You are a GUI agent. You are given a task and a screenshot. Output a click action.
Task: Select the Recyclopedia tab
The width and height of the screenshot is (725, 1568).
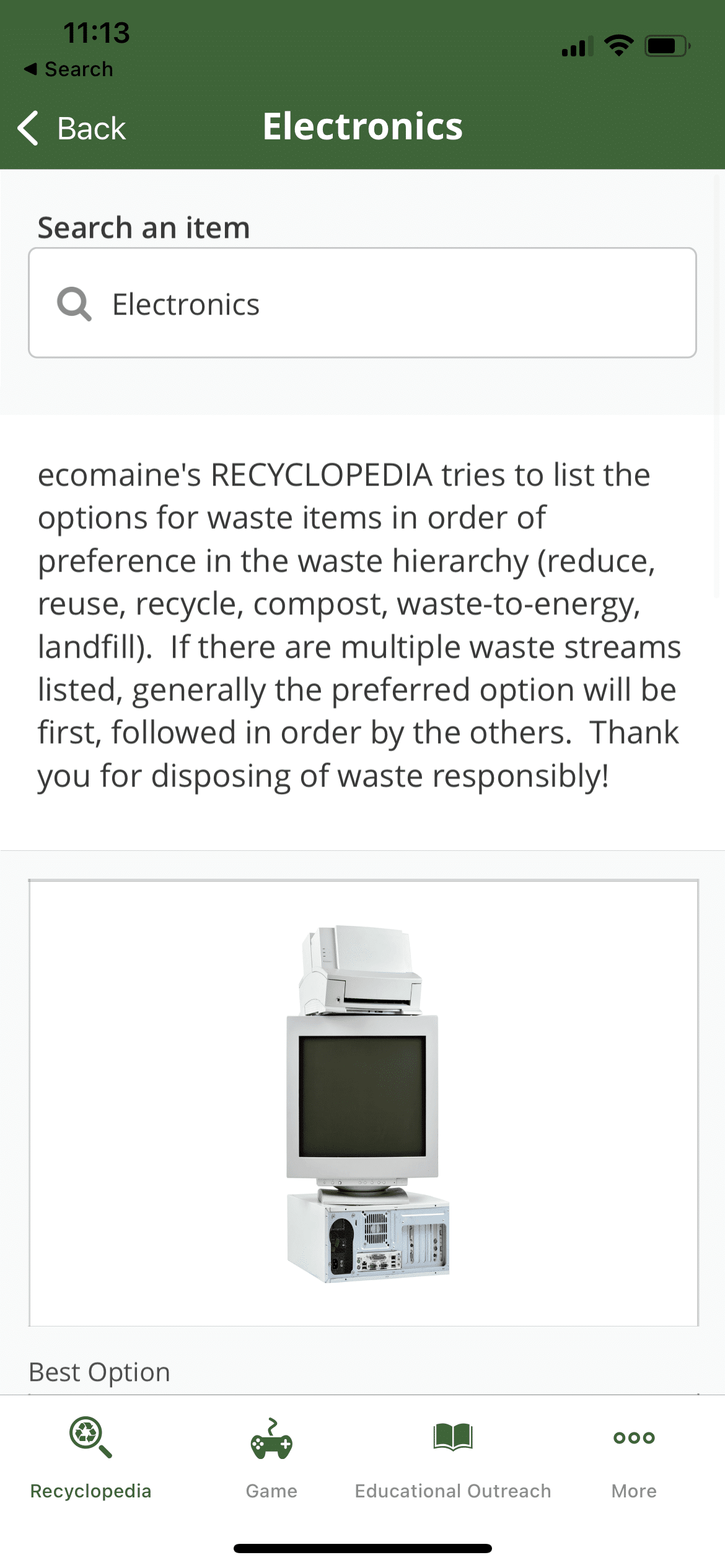pyautogui.click(x=90, y=1458)
